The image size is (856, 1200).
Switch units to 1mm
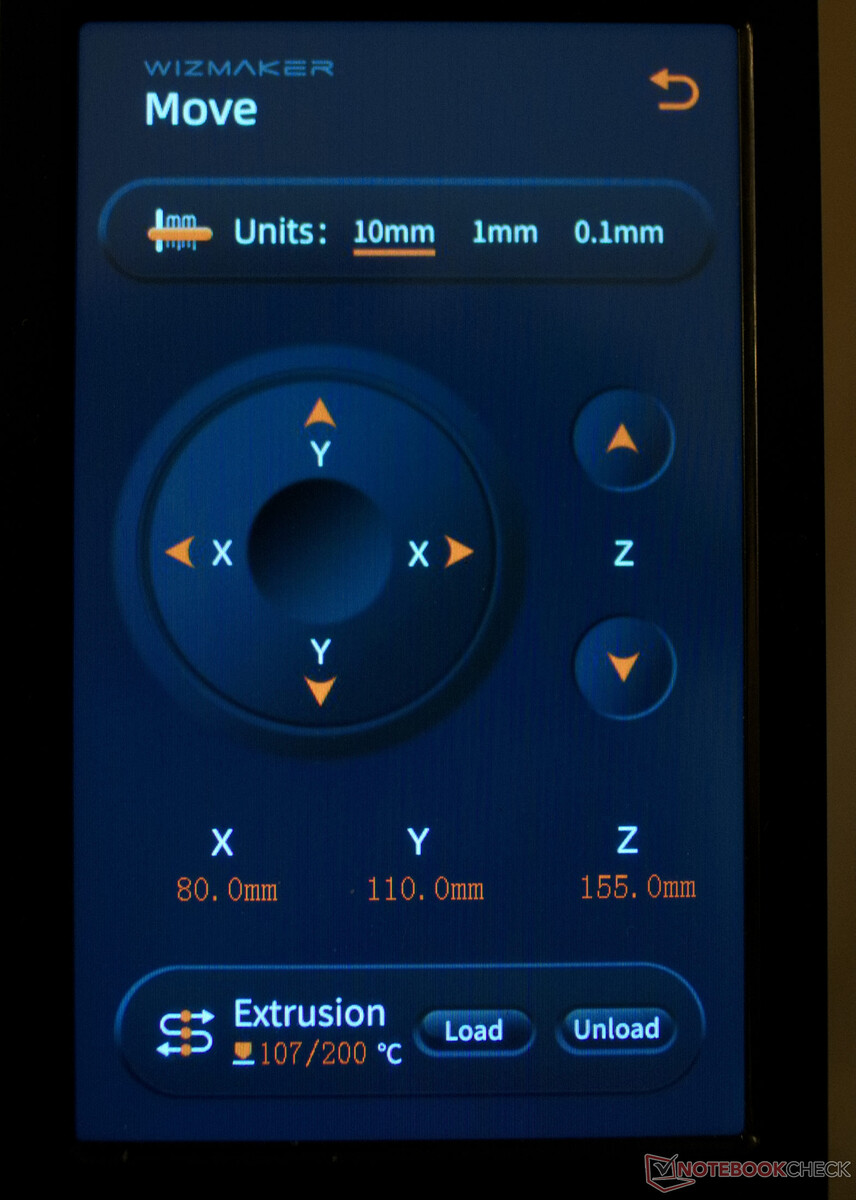pos(504,233)
